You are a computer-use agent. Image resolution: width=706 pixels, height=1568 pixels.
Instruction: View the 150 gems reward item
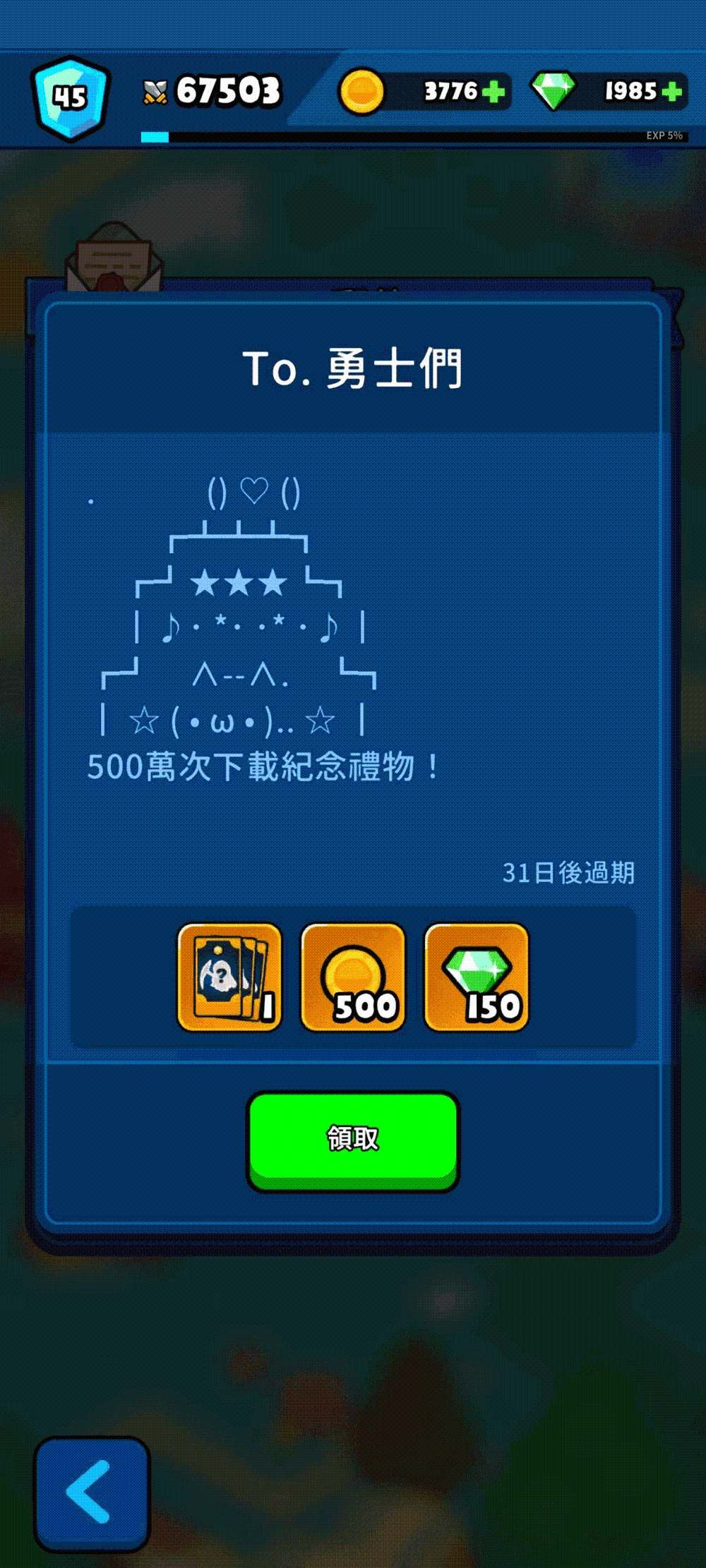(477, 977)
